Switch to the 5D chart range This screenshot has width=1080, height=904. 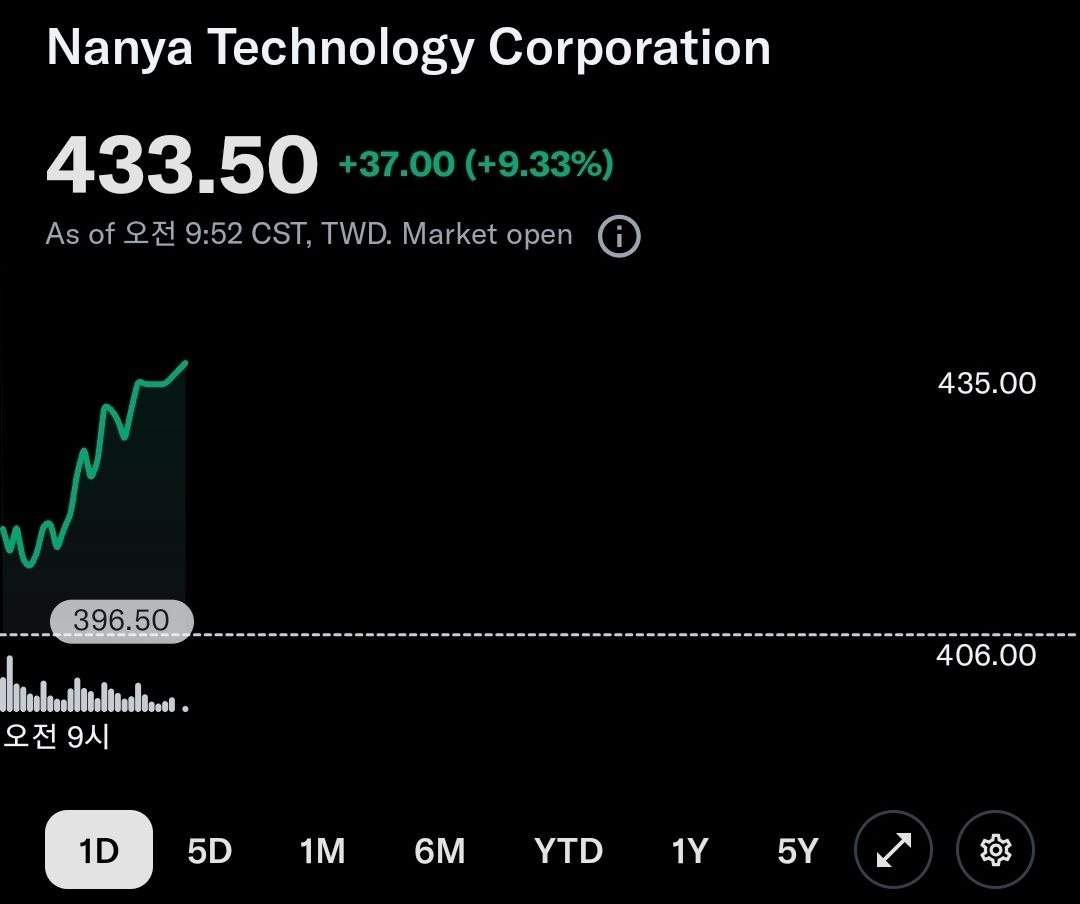coord(209,851)
